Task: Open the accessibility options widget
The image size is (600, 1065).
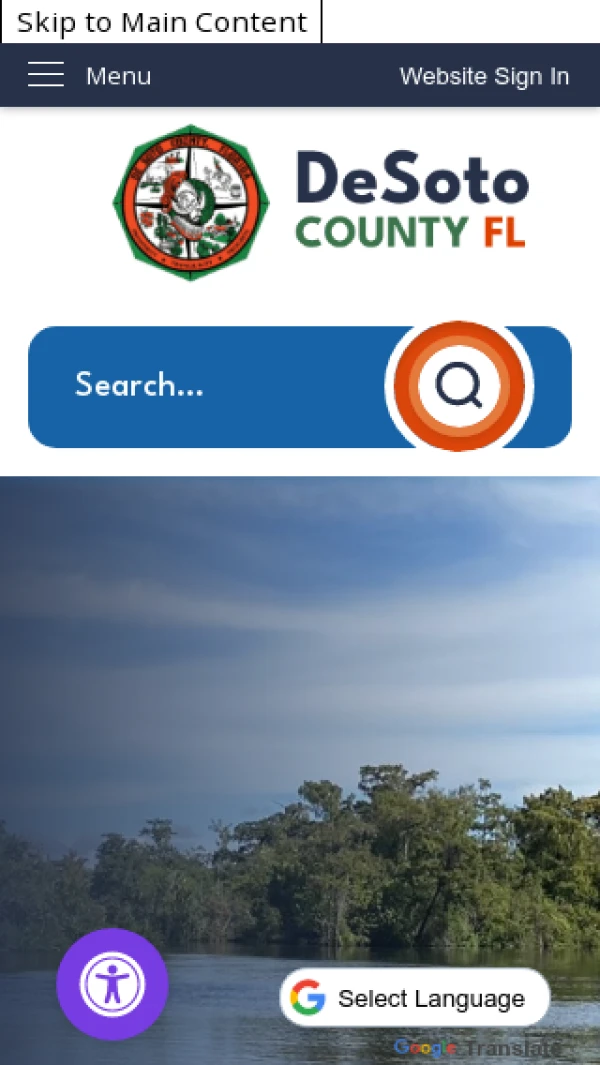Action: coord(113,984)
